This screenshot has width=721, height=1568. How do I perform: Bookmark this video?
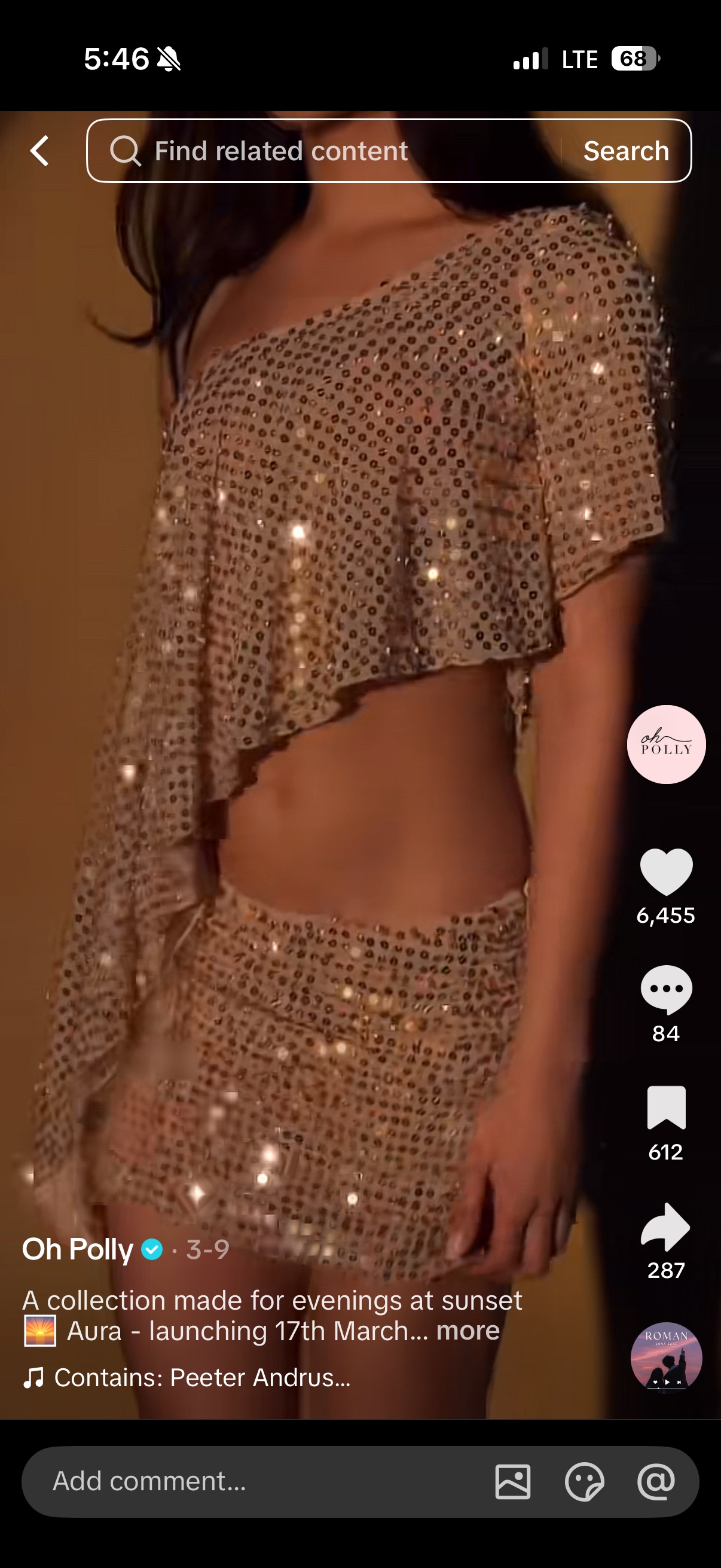666,1107
